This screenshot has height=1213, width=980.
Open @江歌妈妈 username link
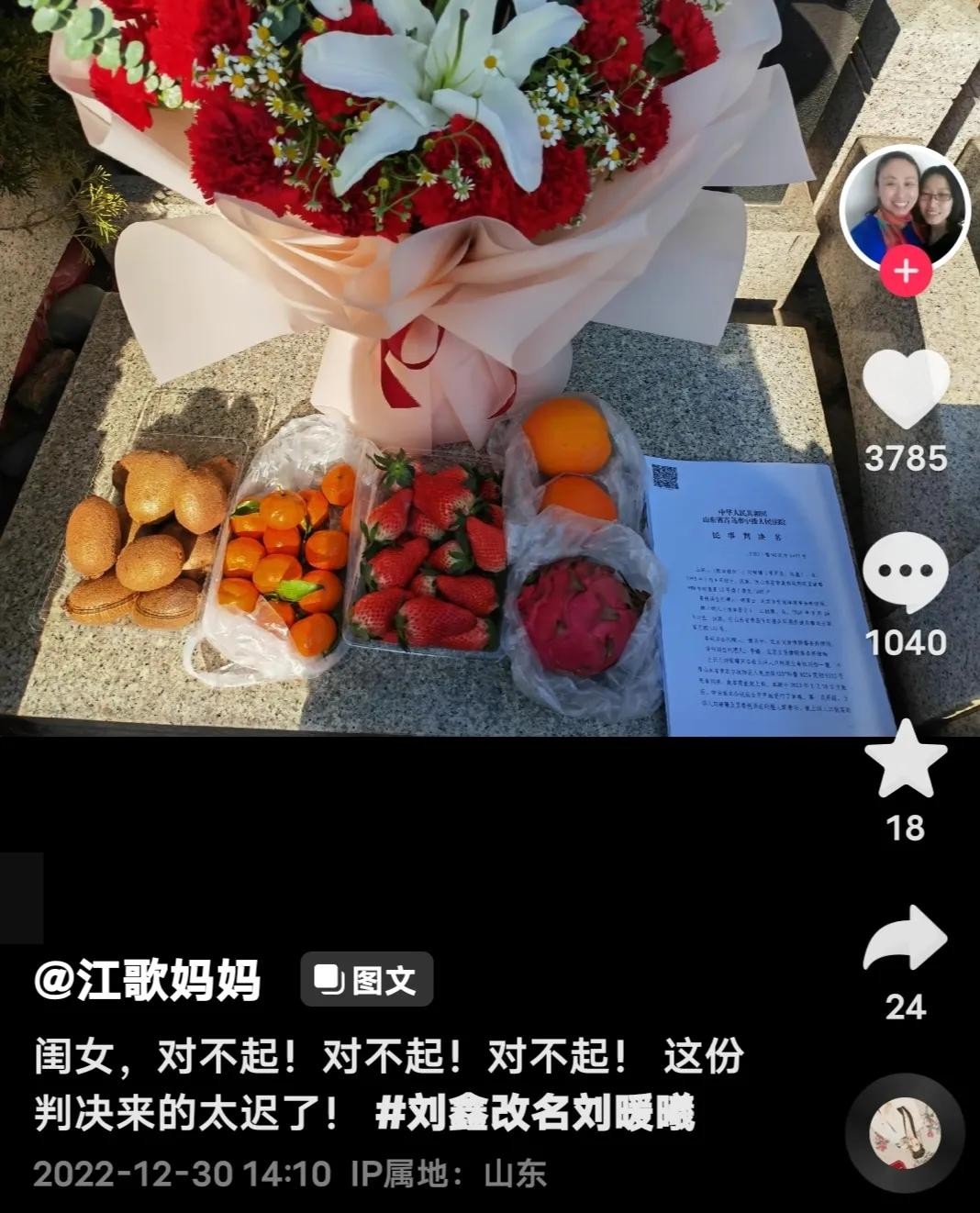pyautogui.click(x=148, y=980)
